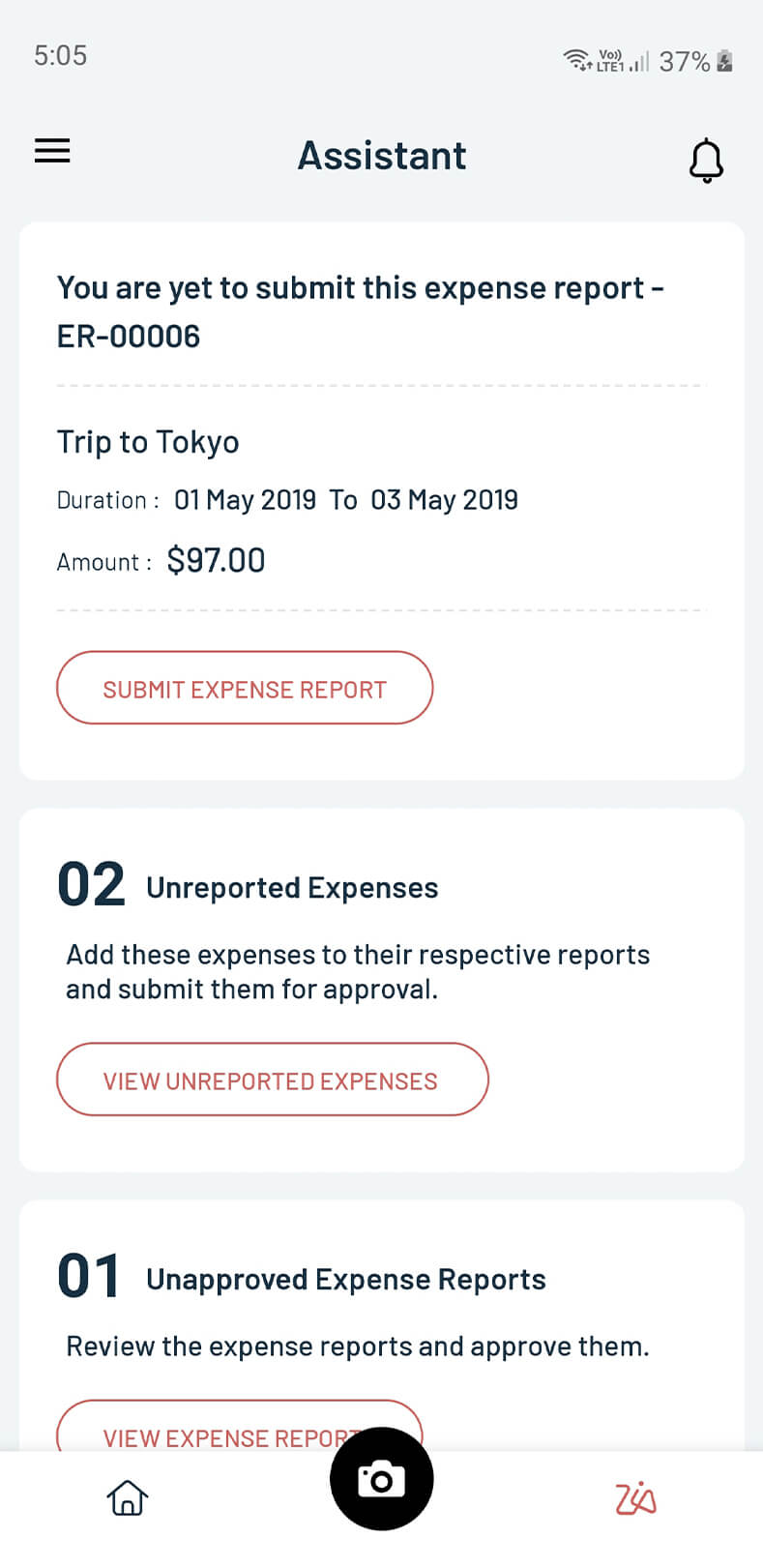Viewport: 763px width, 1568px height.
Task: Open the navigation hamburger menu
Action: [x=51, y=151]
